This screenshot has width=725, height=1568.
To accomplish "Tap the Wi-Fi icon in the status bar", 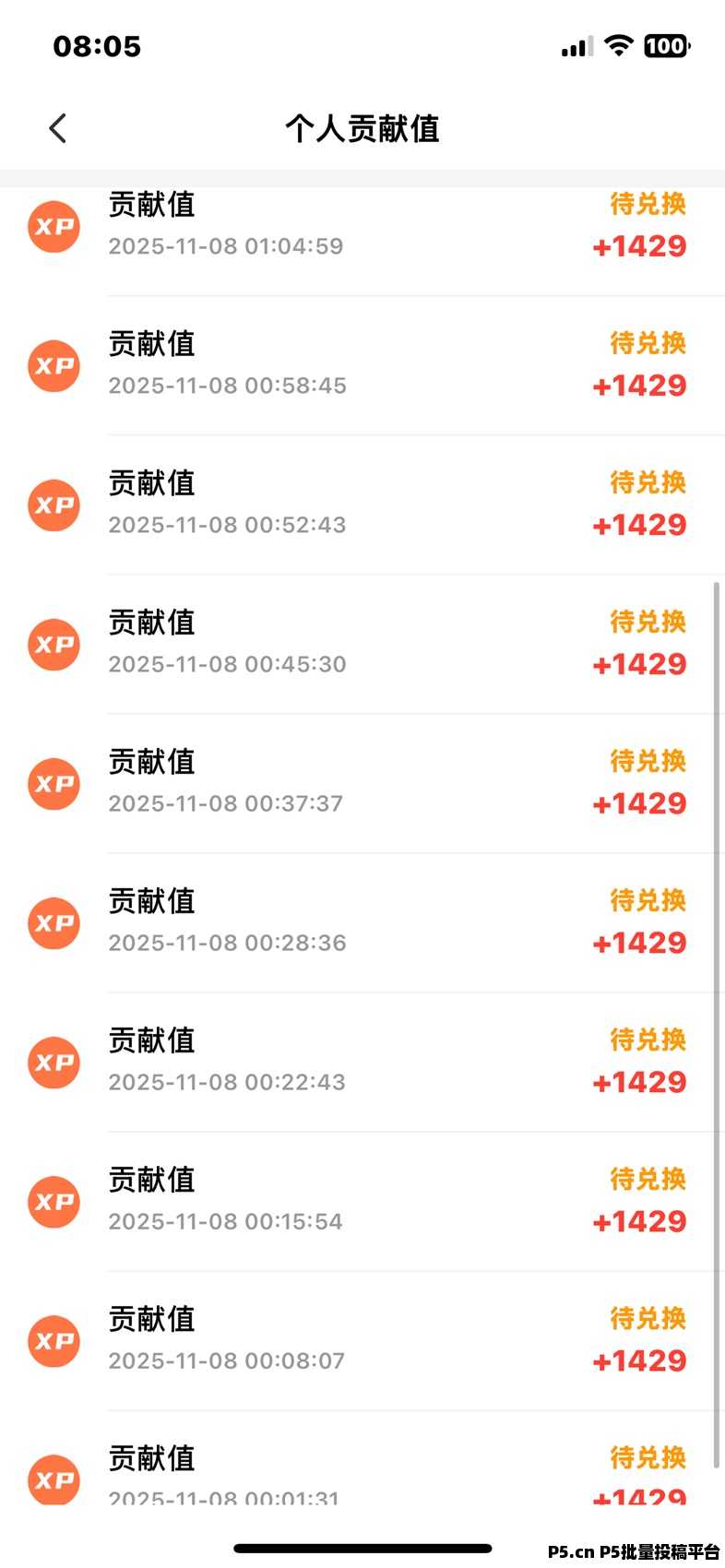I will (x=617, y=46).
